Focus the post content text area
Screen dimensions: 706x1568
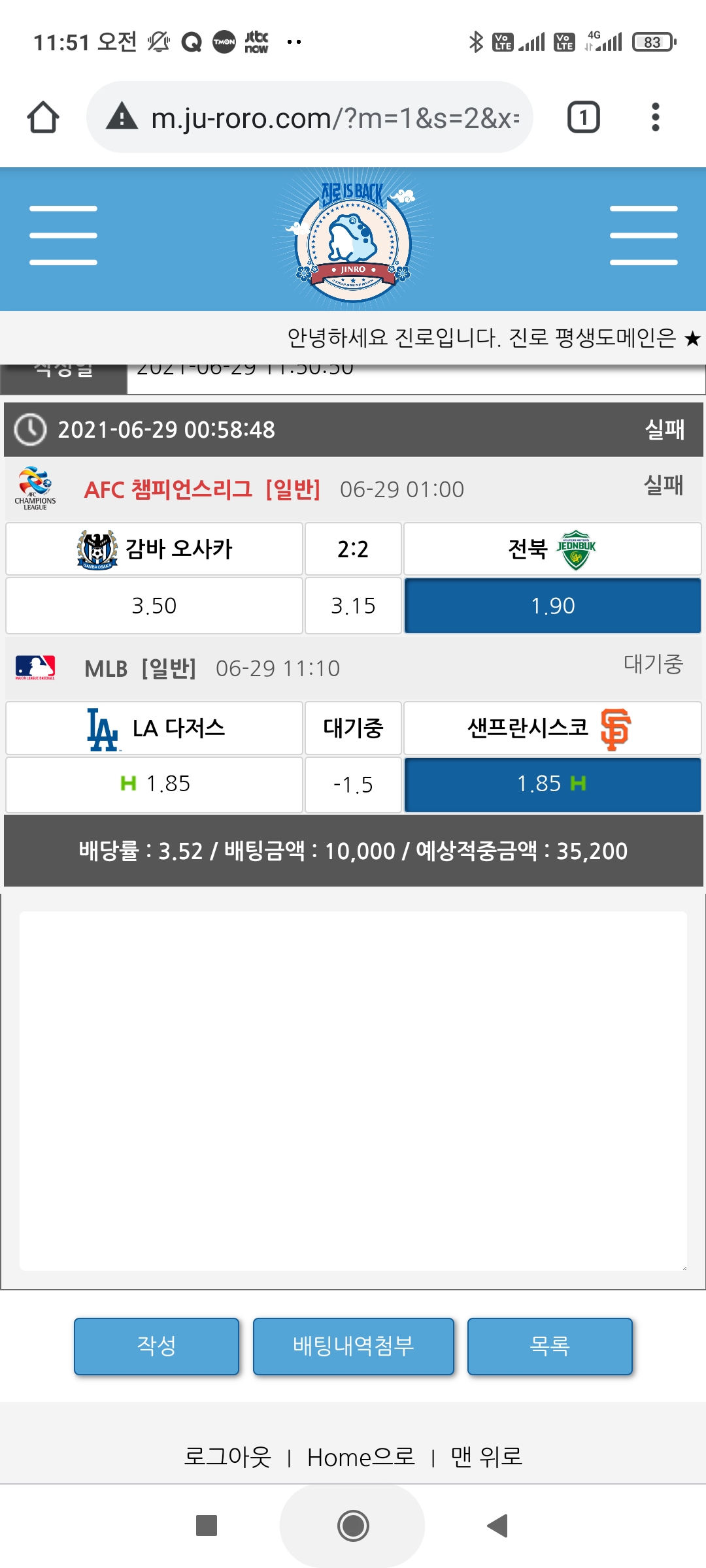point(353,1090)
